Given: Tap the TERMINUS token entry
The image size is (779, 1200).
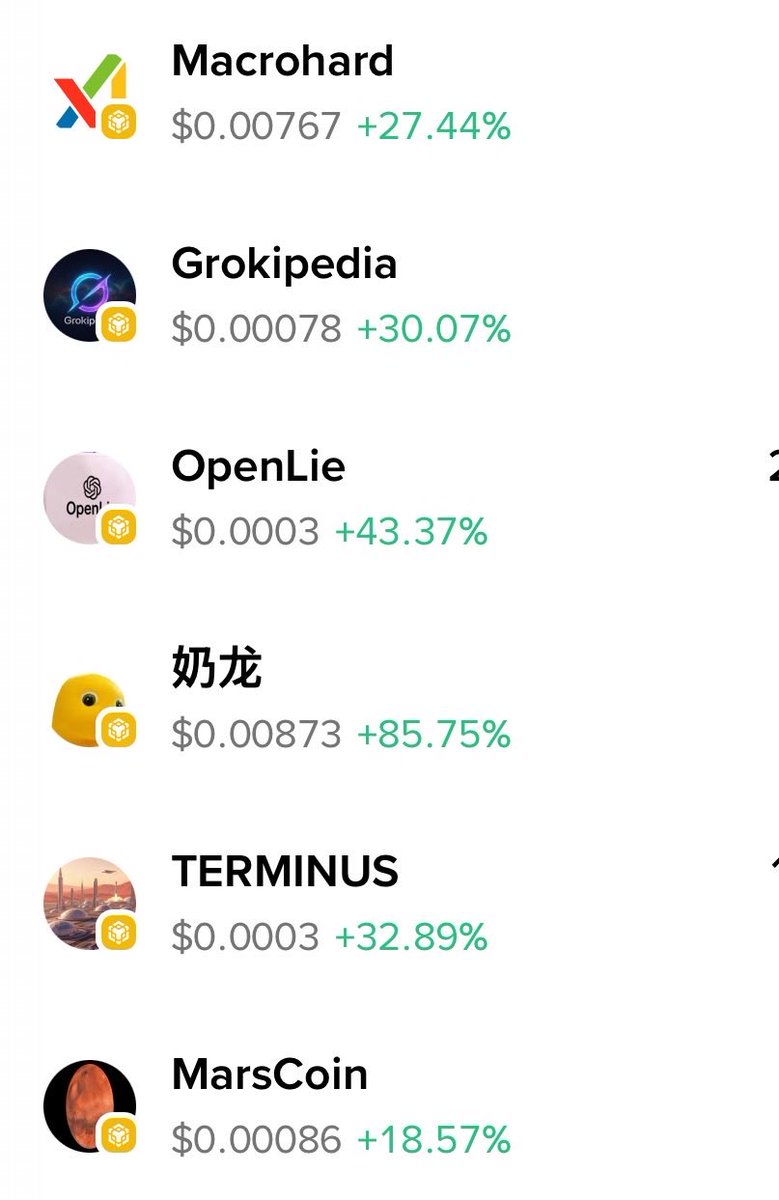Looking at the screenshot, I should click(285, 872).
